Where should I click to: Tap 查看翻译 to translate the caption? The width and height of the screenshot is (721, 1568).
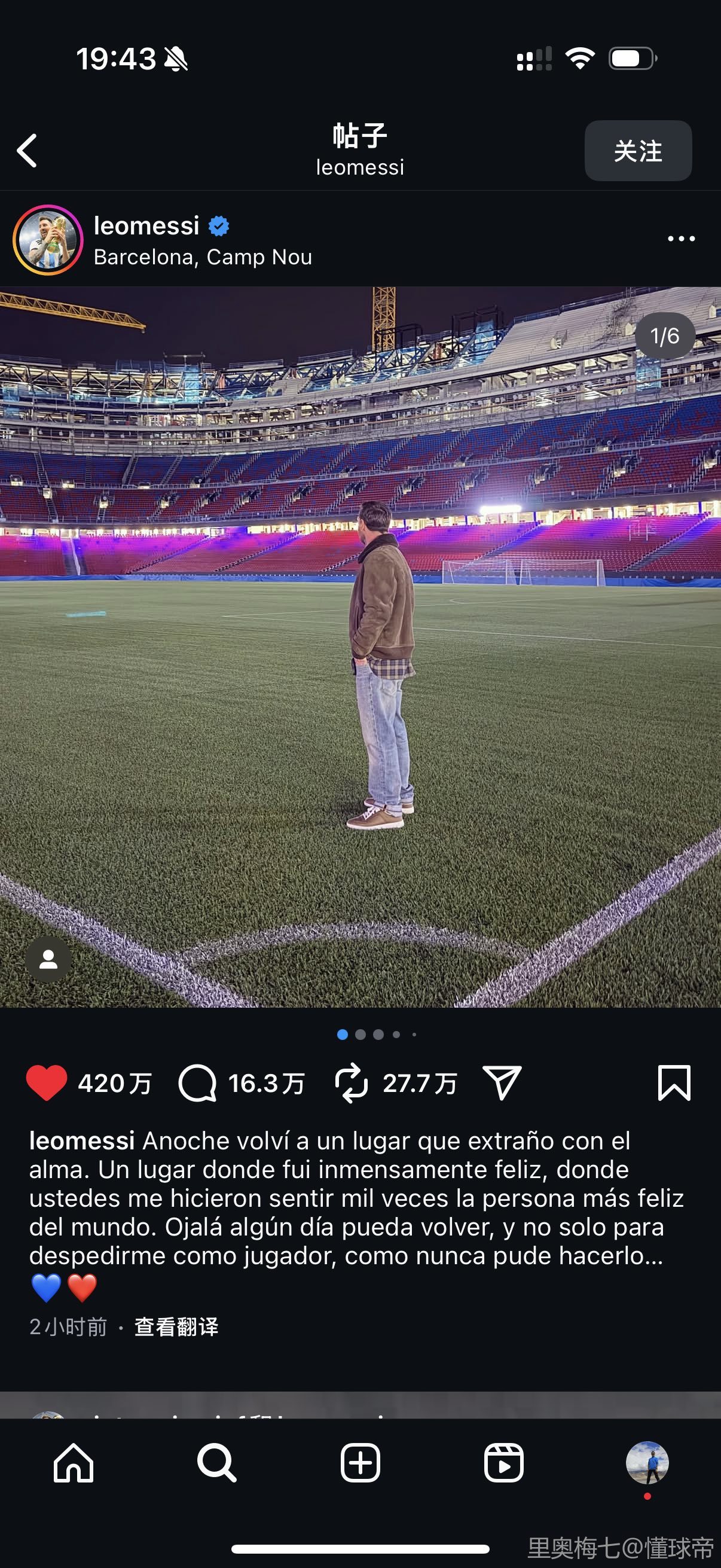[176, 1327]
